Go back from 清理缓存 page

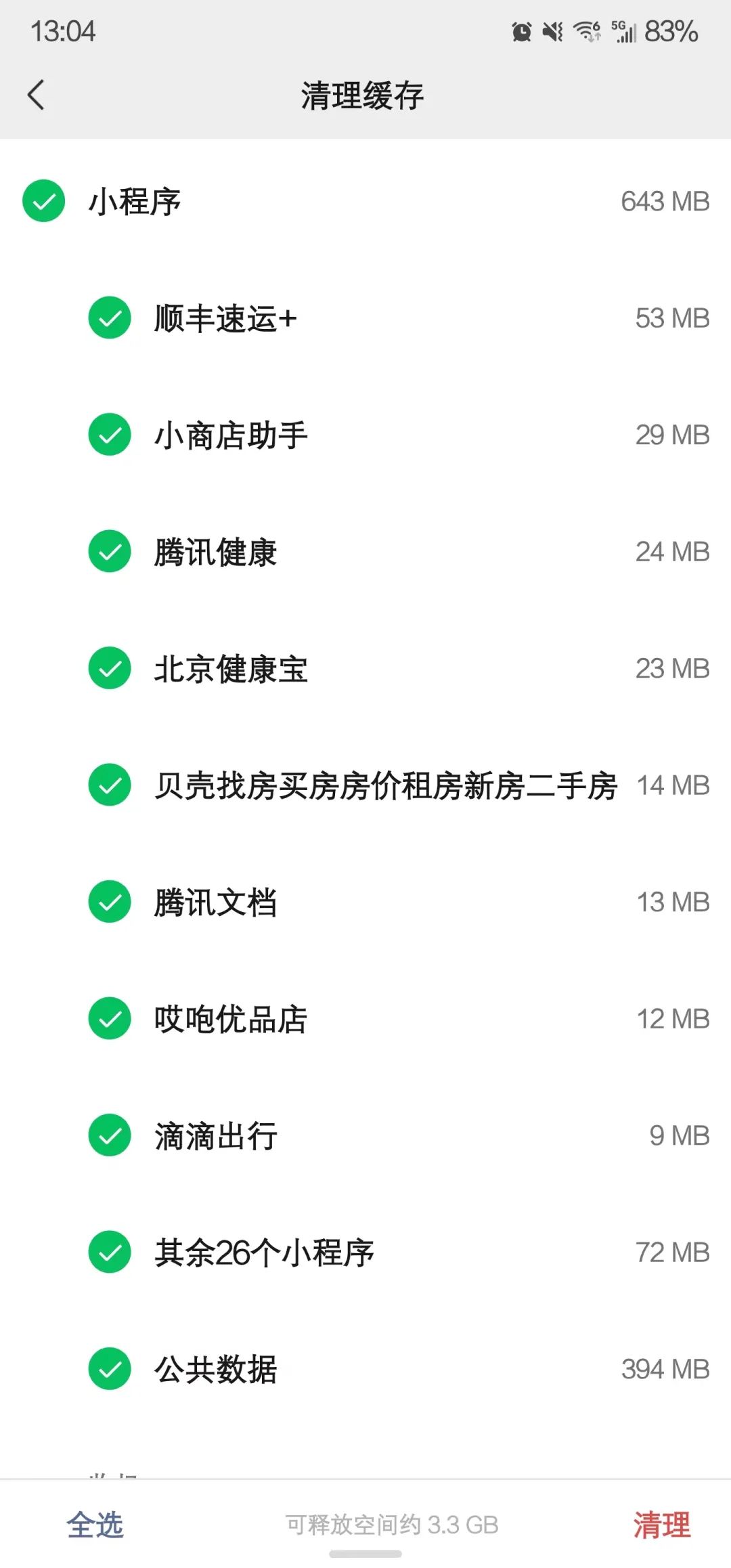pyautogui.click(x=37, y=95)
